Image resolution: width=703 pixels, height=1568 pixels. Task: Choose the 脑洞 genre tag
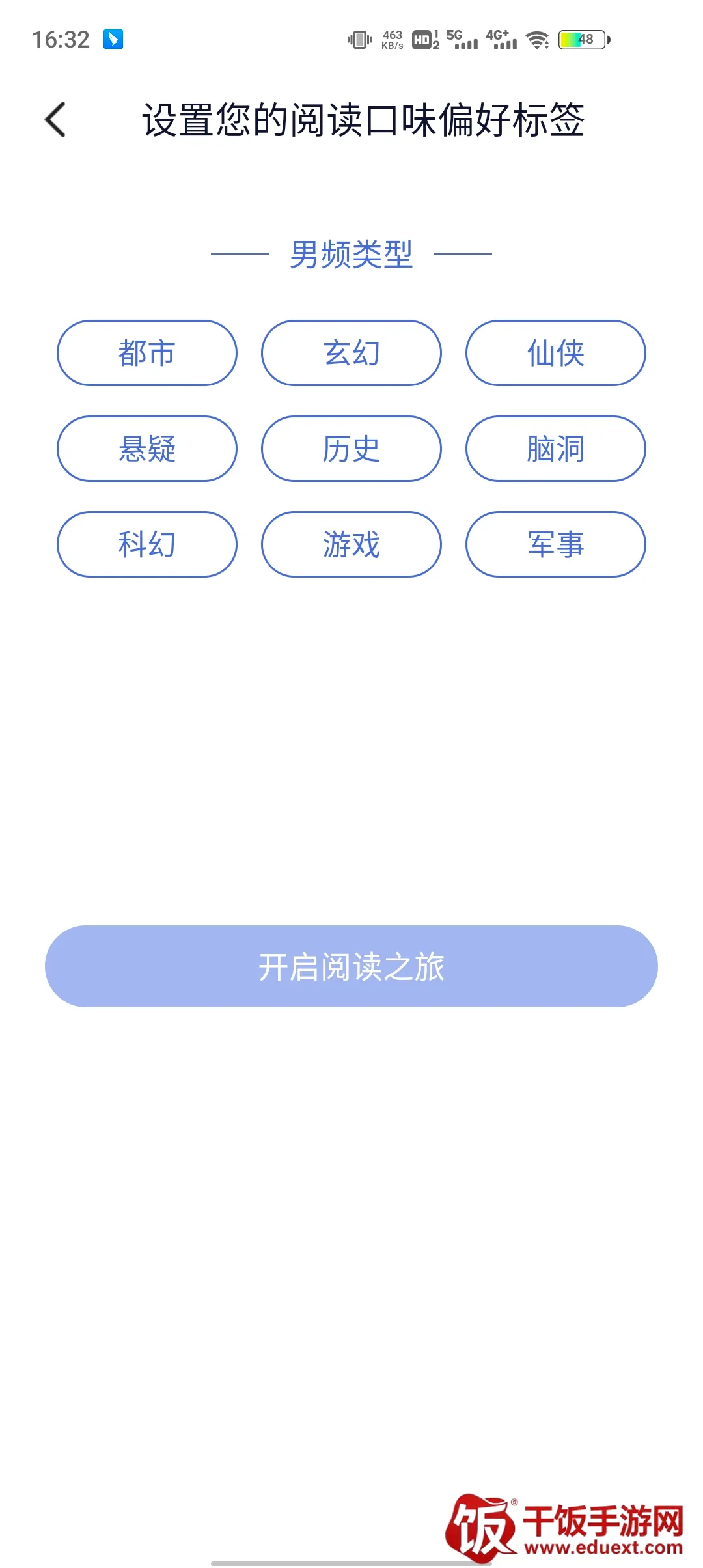[556, 449]
